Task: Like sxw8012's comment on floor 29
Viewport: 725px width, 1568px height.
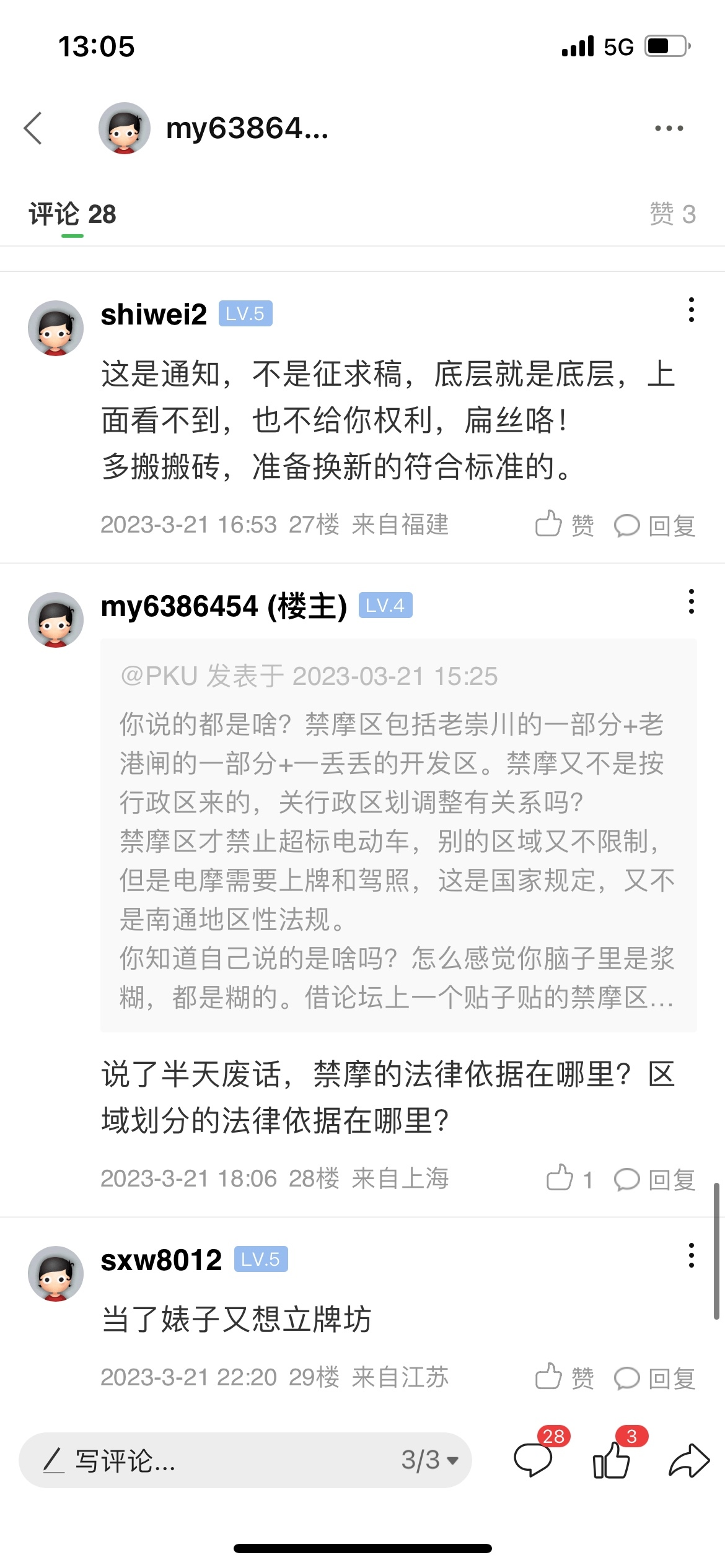Action: (x=564, y=1378)
